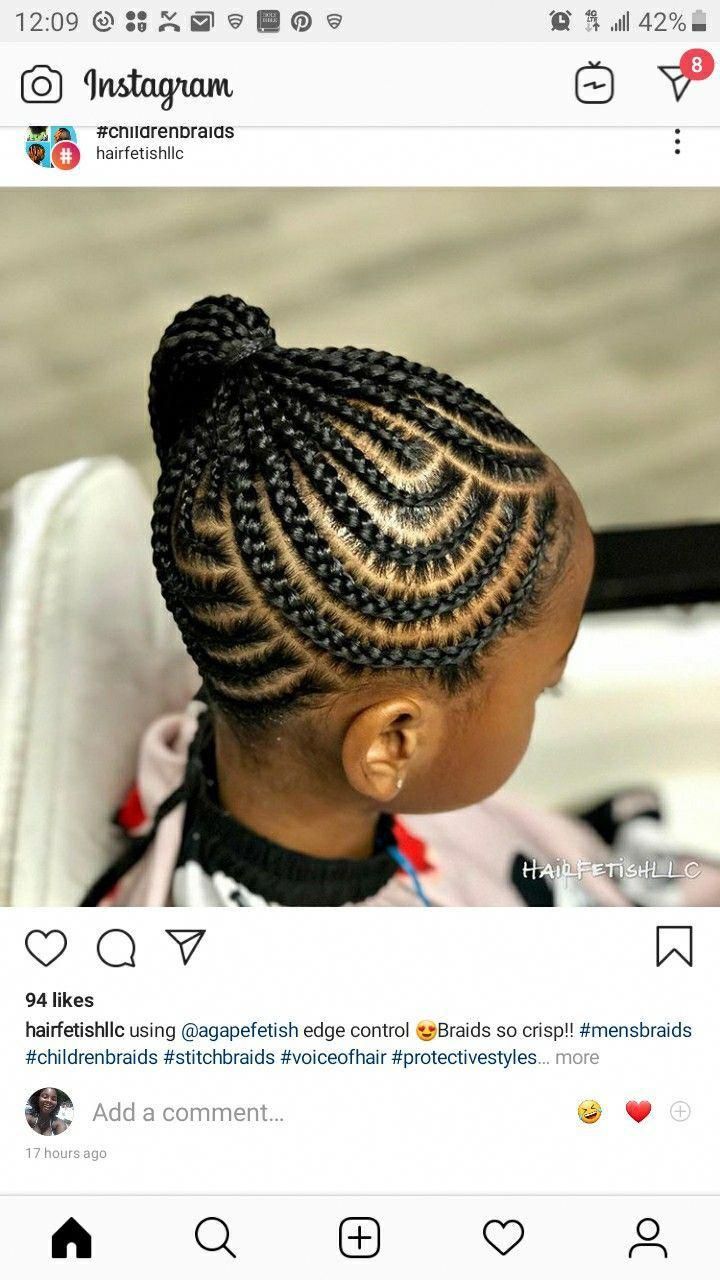Open direct messages inbox
Viewport: 720px width, 1280px height.
pos(678,84)
